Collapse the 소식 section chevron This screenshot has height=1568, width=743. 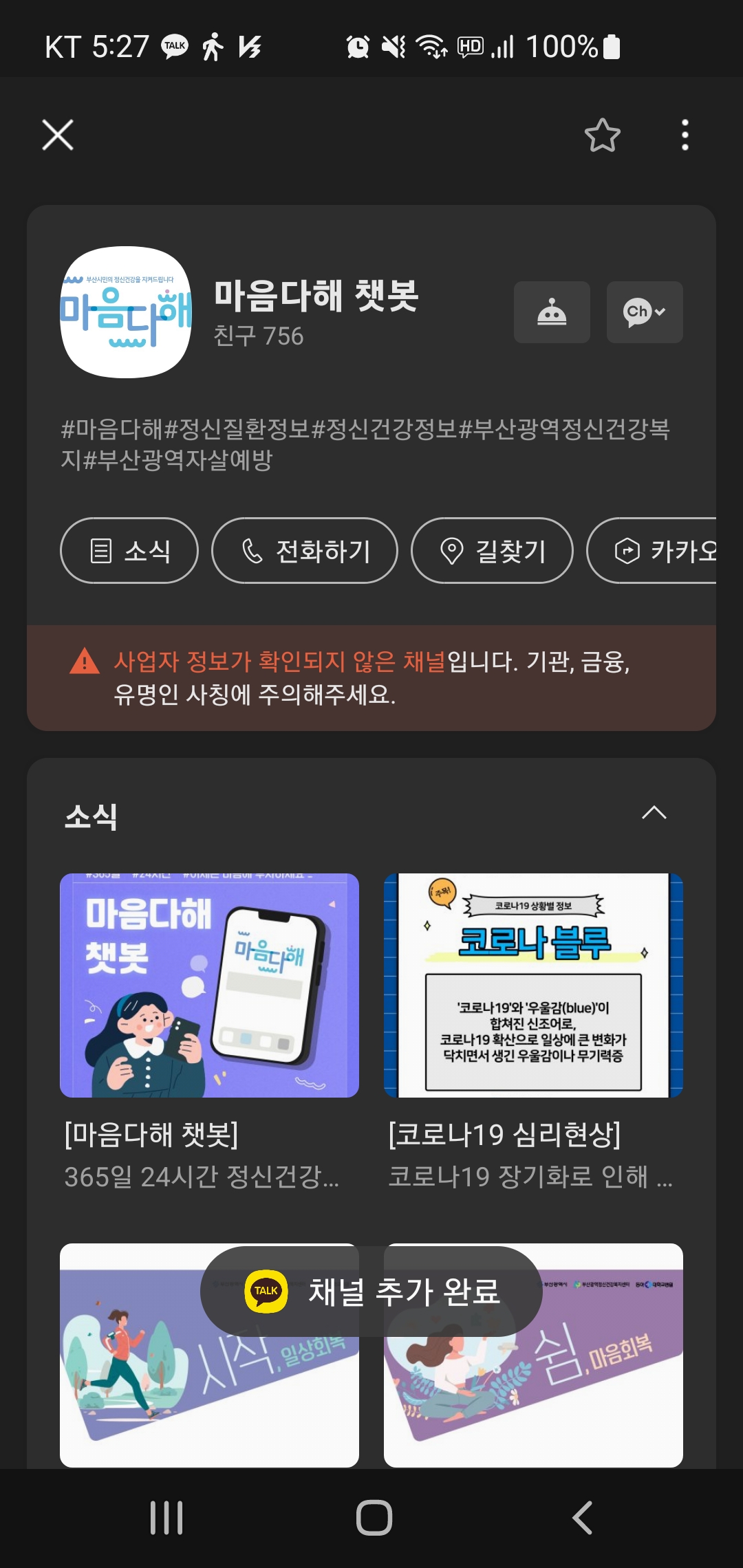pyautogui.click(x=654, y=813)
